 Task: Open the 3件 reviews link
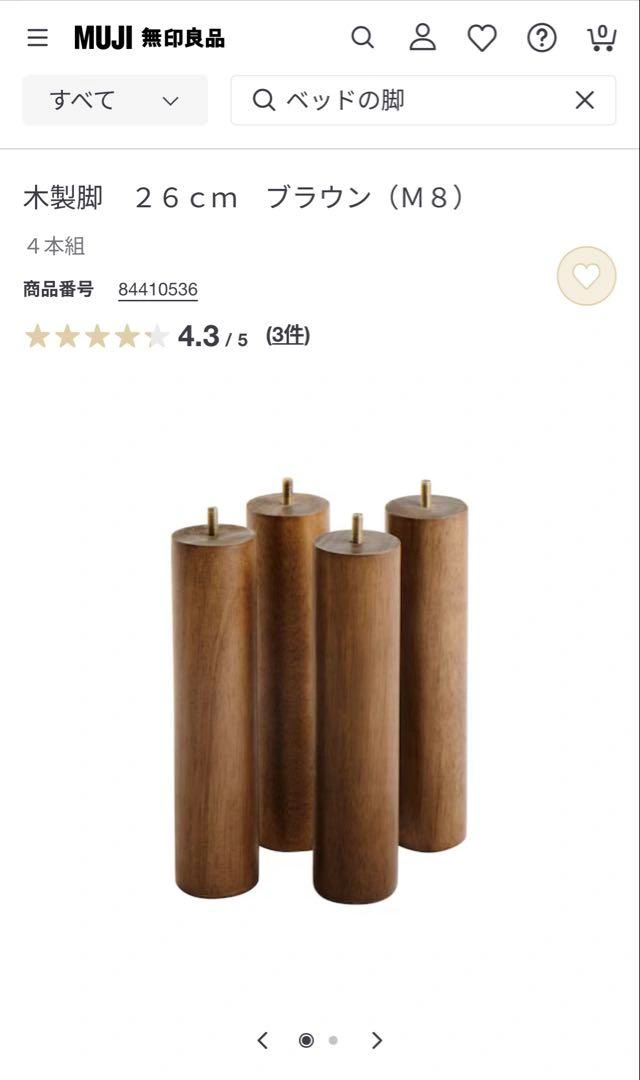(288, 336)
